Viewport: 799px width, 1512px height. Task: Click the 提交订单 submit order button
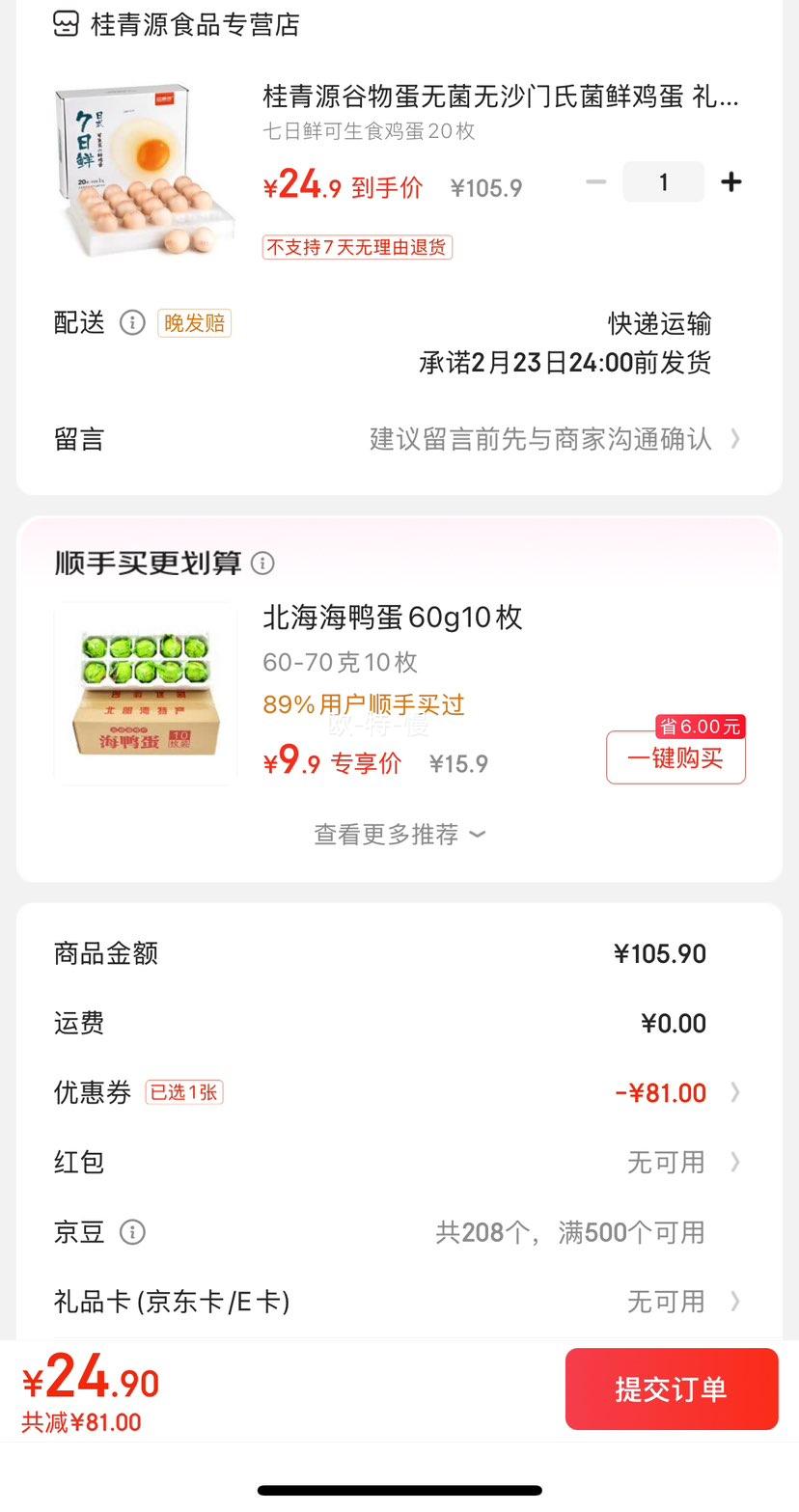coord(672,1388)
